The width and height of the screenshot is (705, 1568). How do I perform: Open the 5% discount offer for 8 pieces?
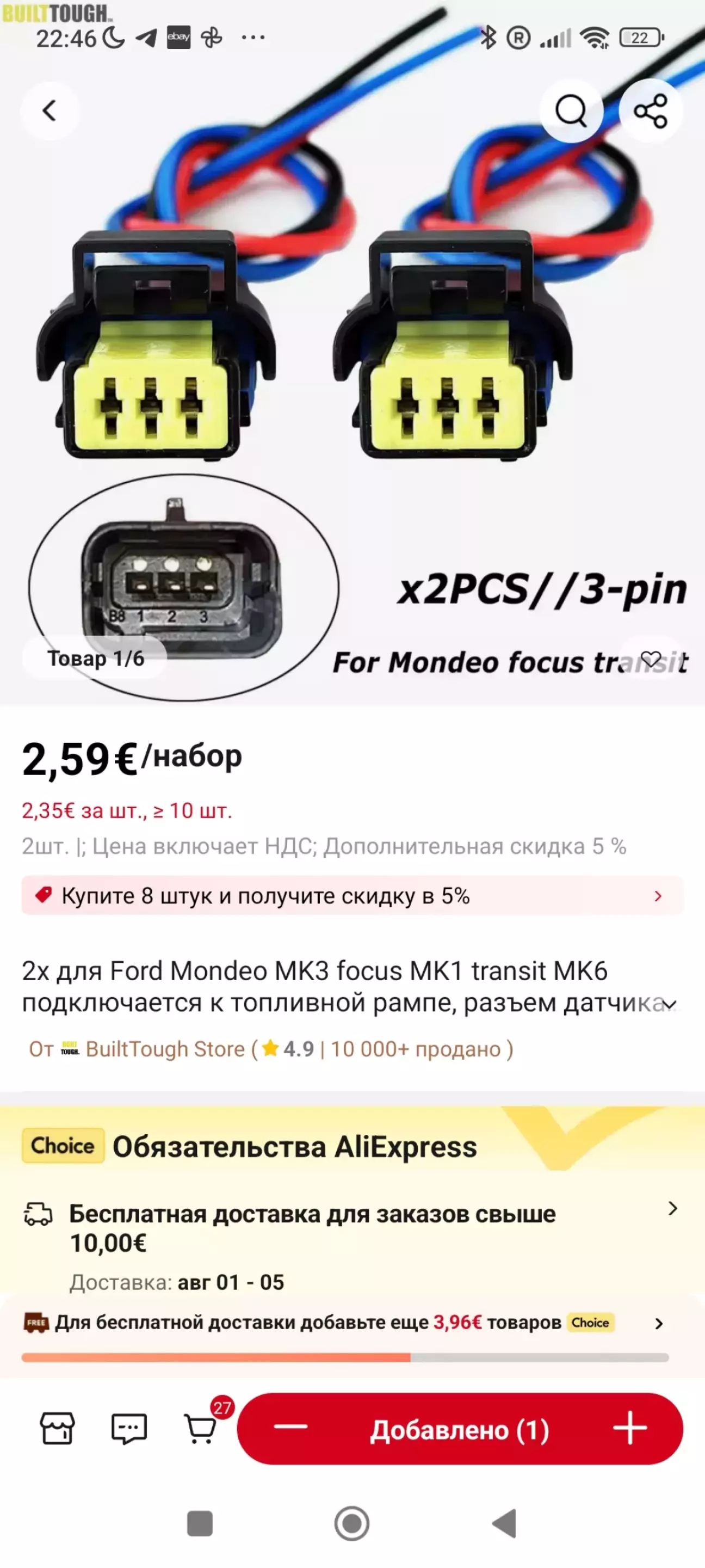click(352, 895)
